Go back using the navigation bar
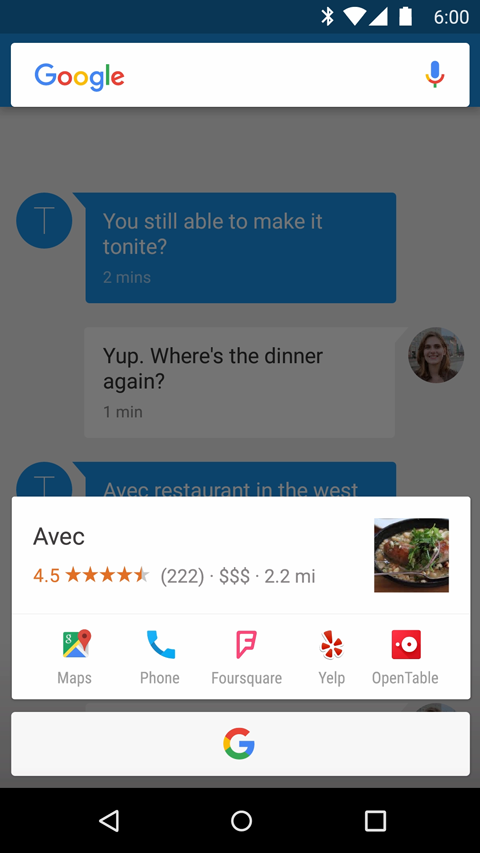 [x=109, y=820]
